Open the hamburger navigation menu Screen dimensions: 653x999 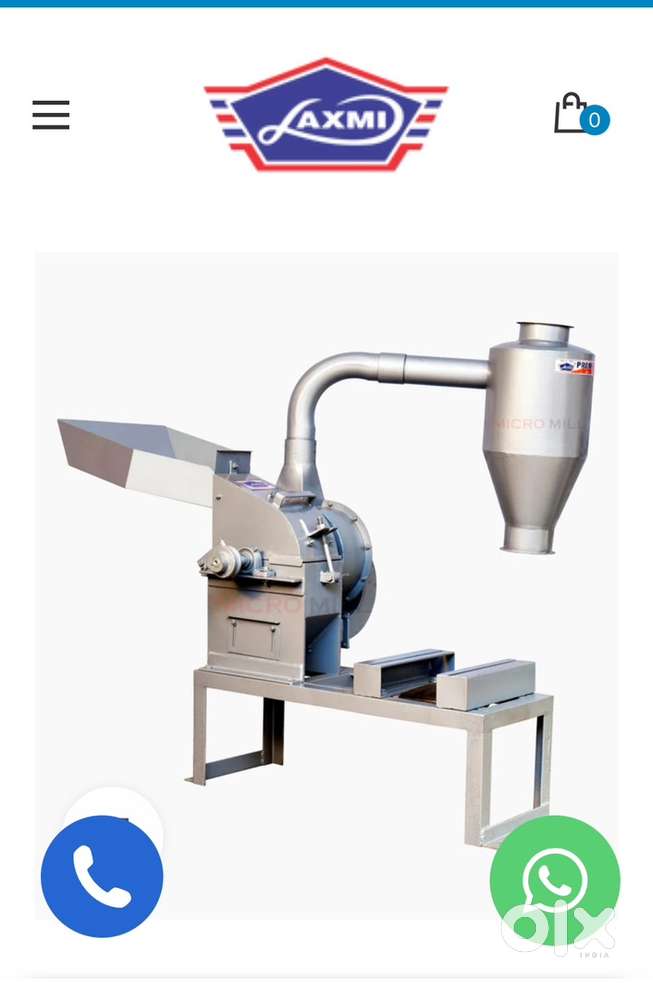point(51,115)
